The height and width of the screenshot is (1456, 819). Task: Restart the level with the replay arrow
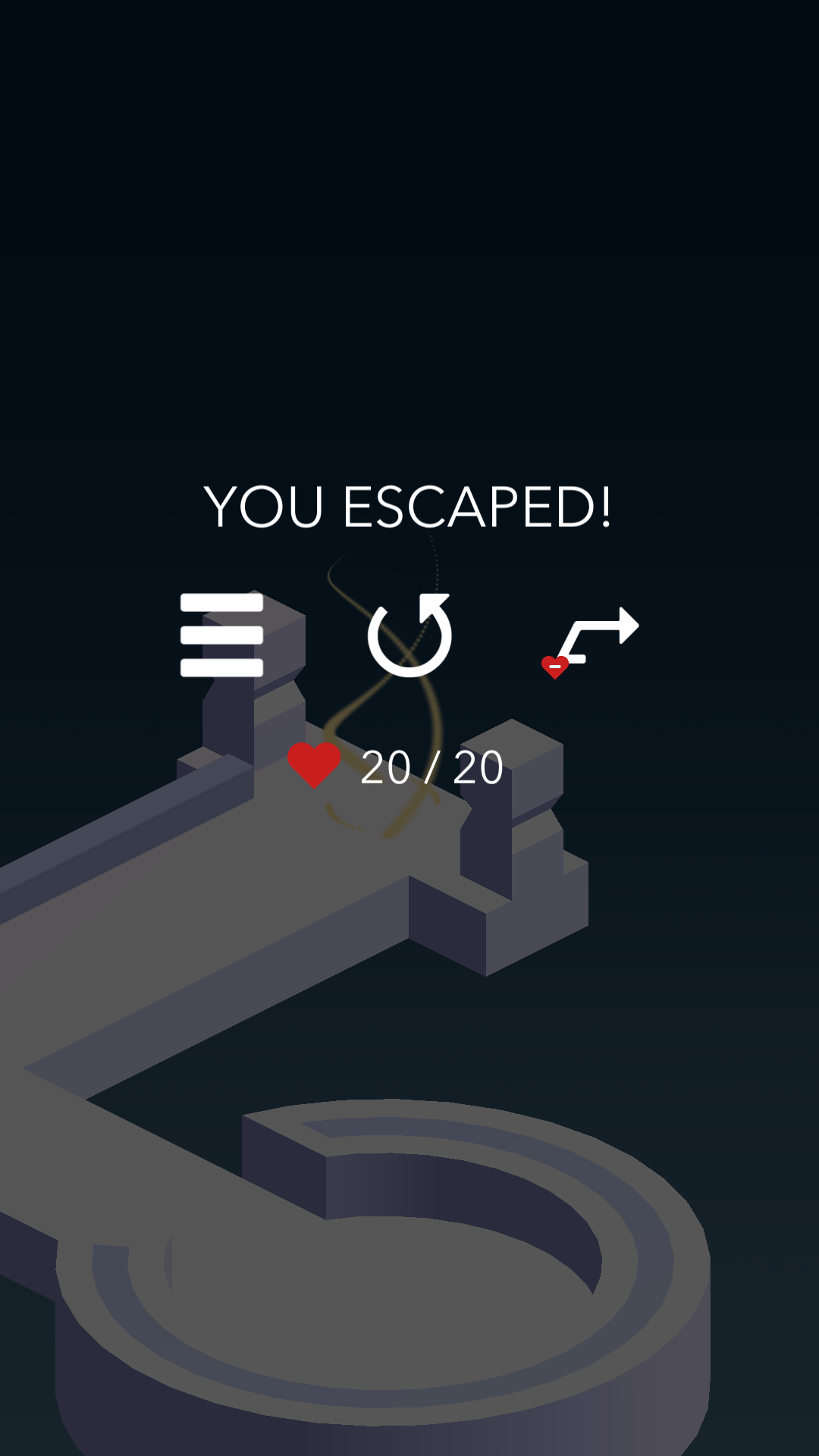[x=410, y=635]
